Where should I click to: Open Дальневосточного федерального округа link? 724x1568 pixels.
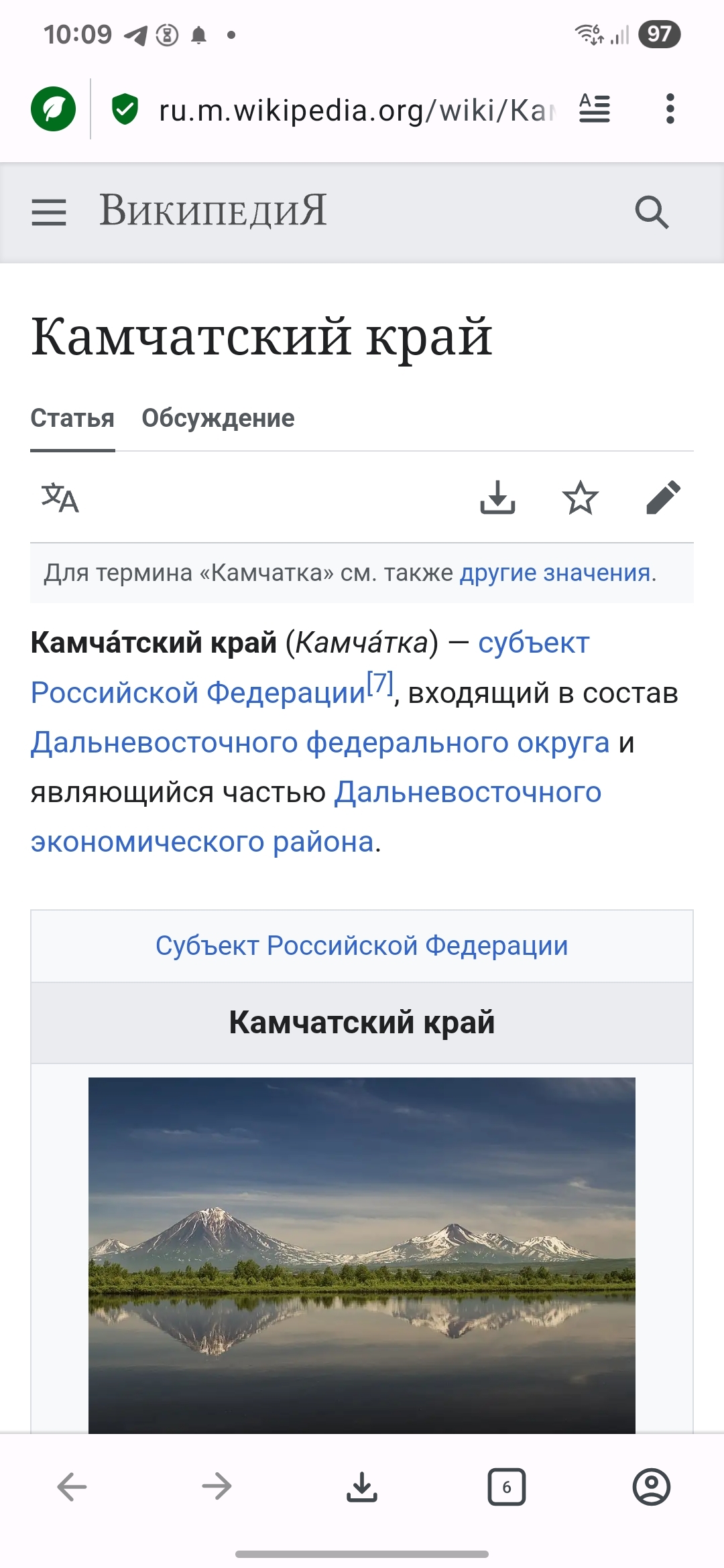[320, 742]
